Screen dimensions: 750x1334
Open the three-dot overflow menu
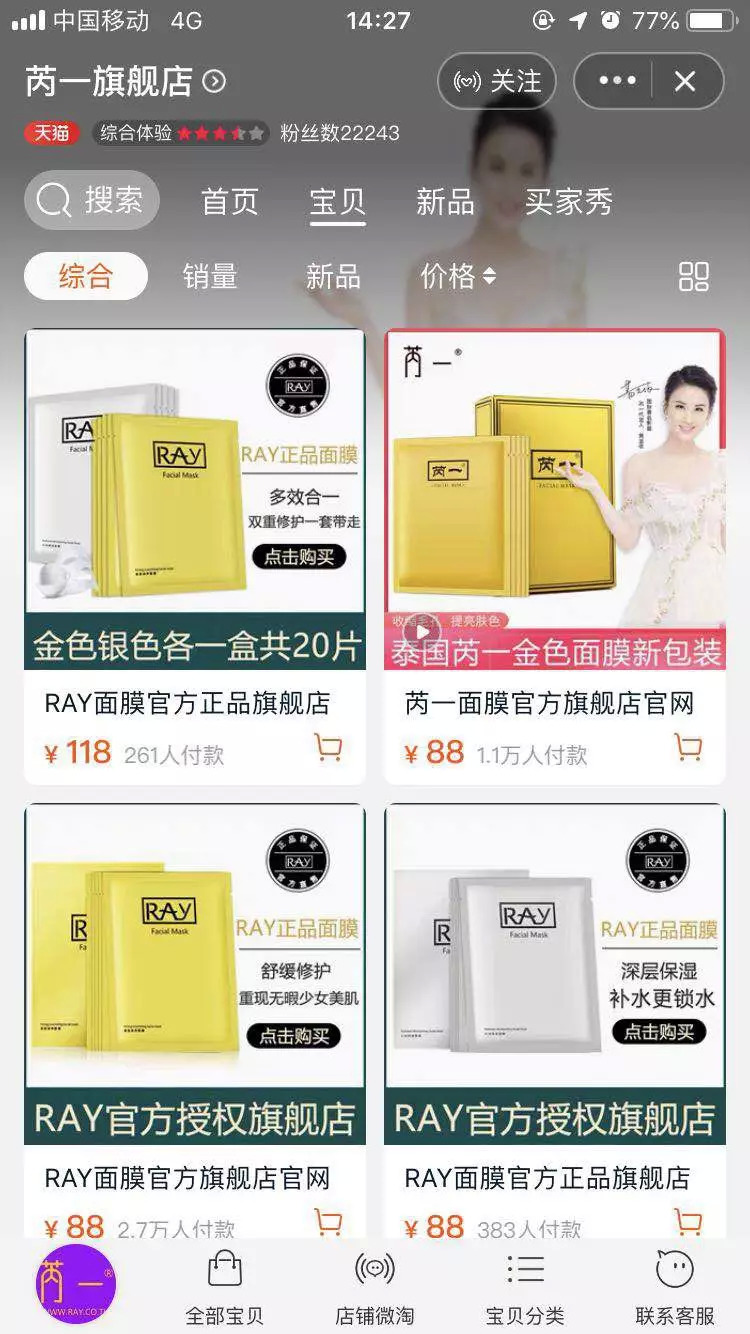pos(617,81)
